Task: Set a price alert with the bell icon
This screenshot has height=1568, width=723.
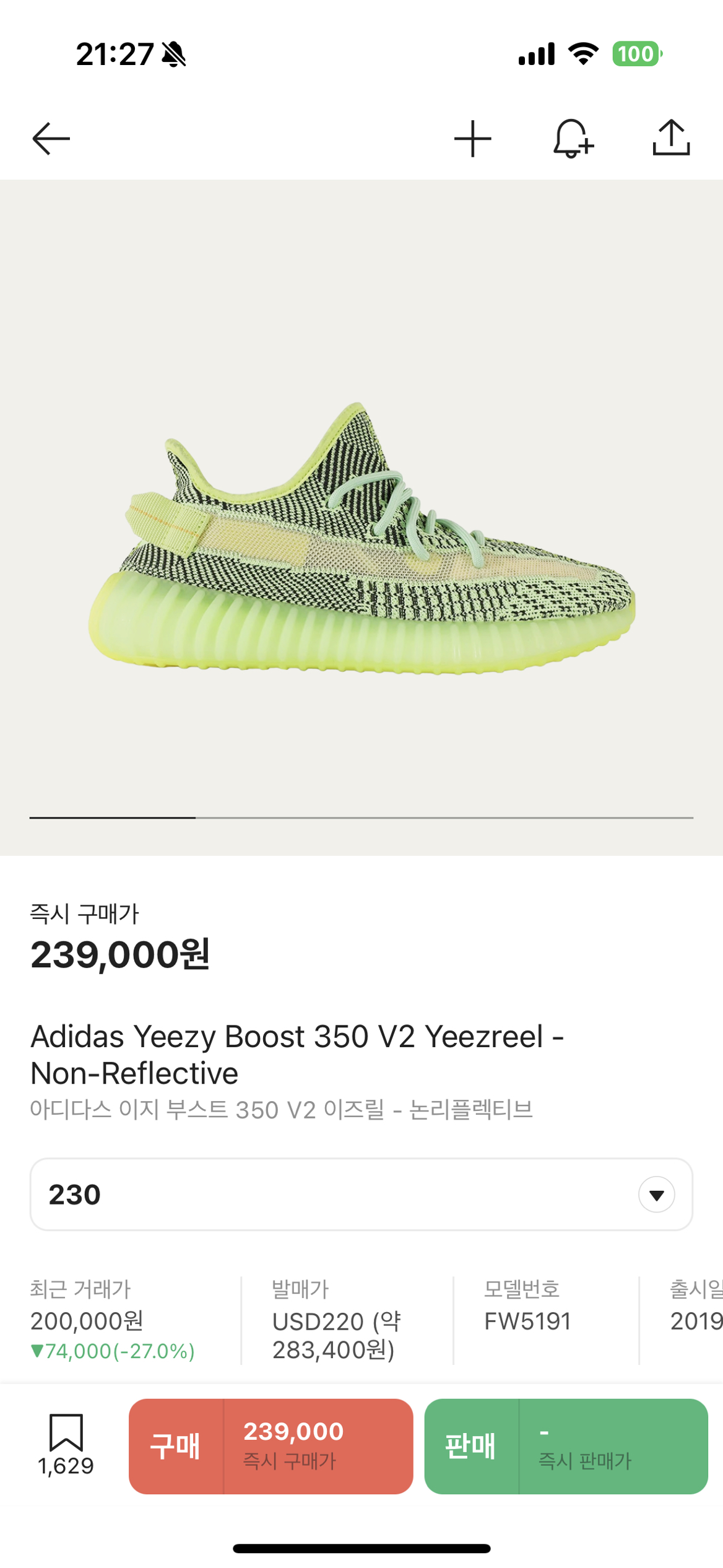Action: tap(573, 138)
